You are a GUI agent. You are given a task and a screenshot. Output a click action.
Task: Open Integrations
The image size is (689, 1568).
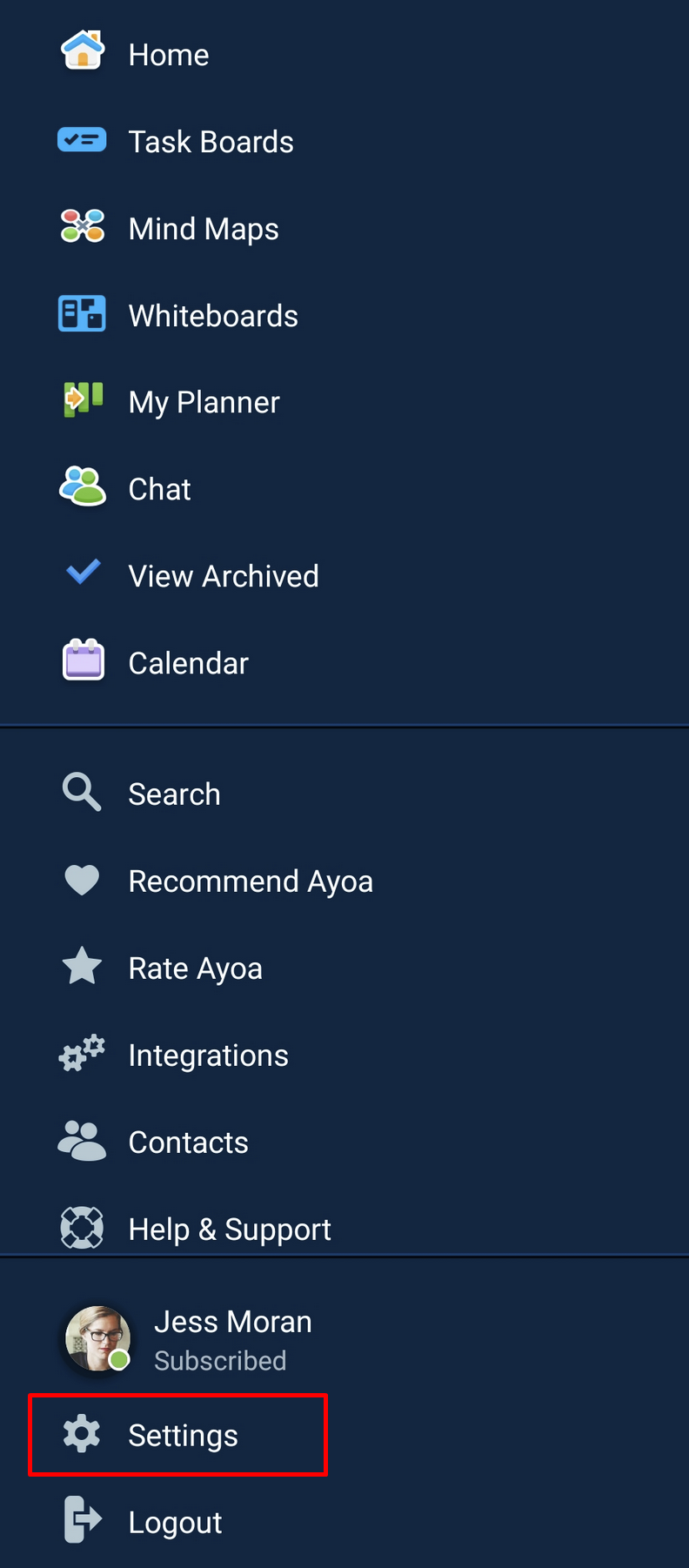pos(208,1055)
